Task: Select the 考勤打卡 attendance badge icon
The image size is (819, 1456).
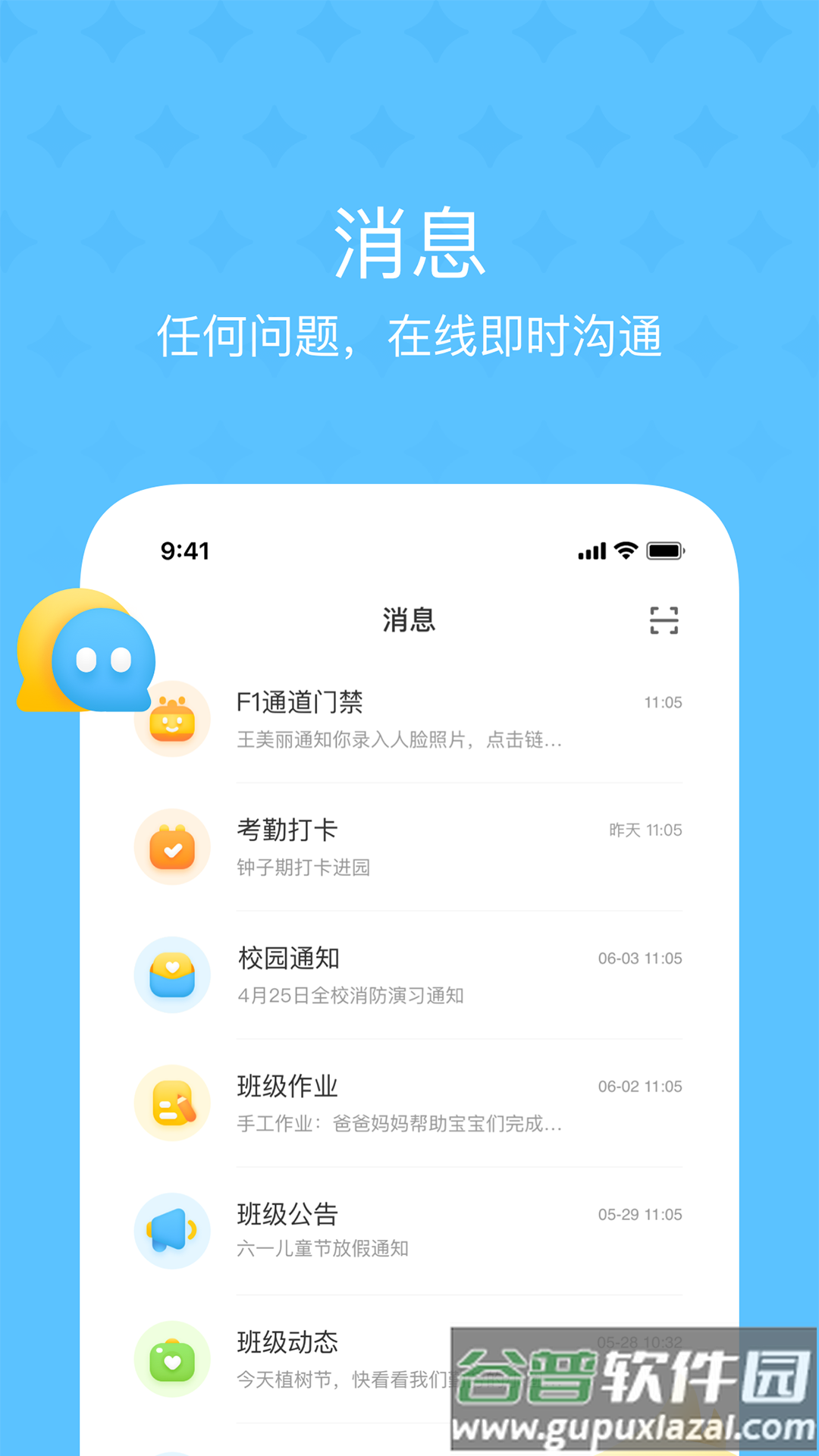Action: coord(173,847)
